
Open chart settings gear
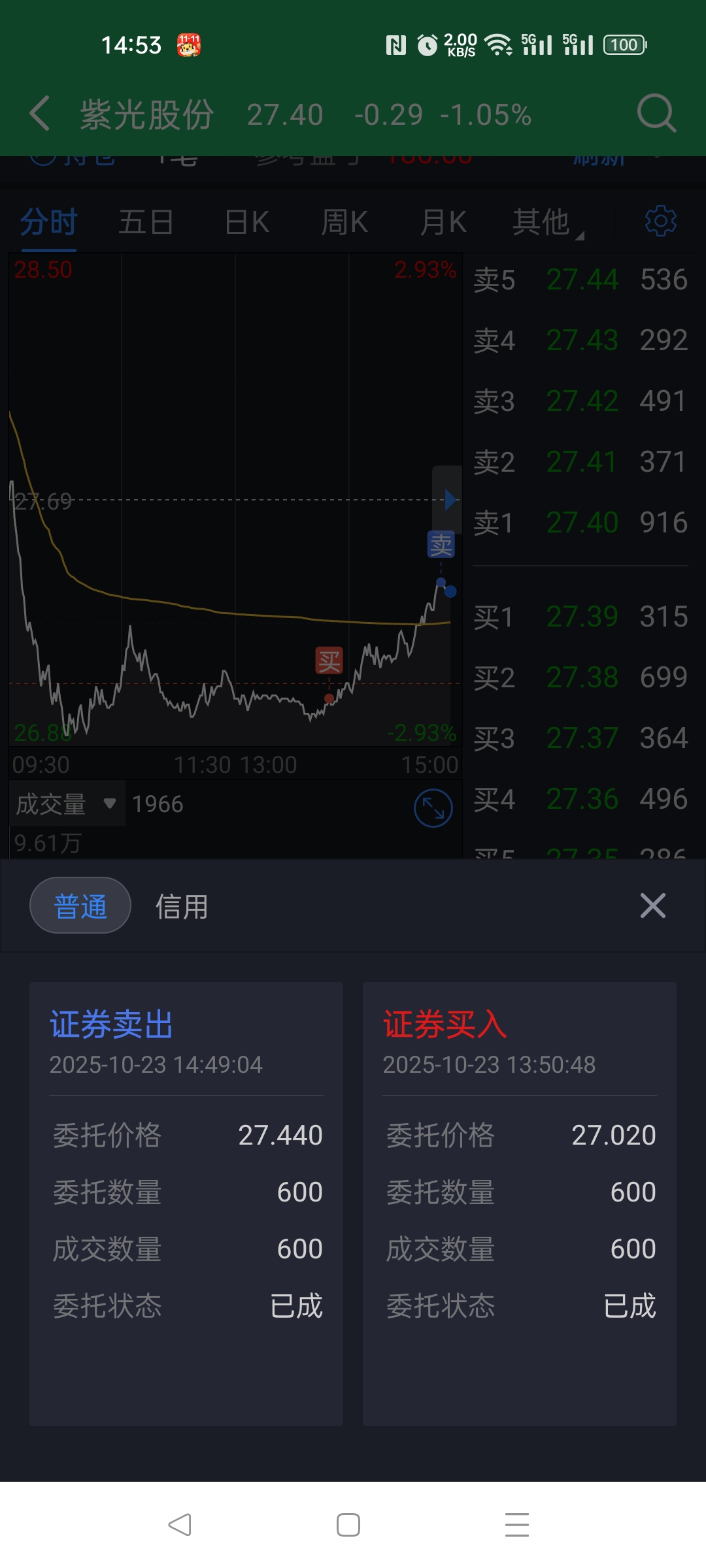[x=661, y=221]
